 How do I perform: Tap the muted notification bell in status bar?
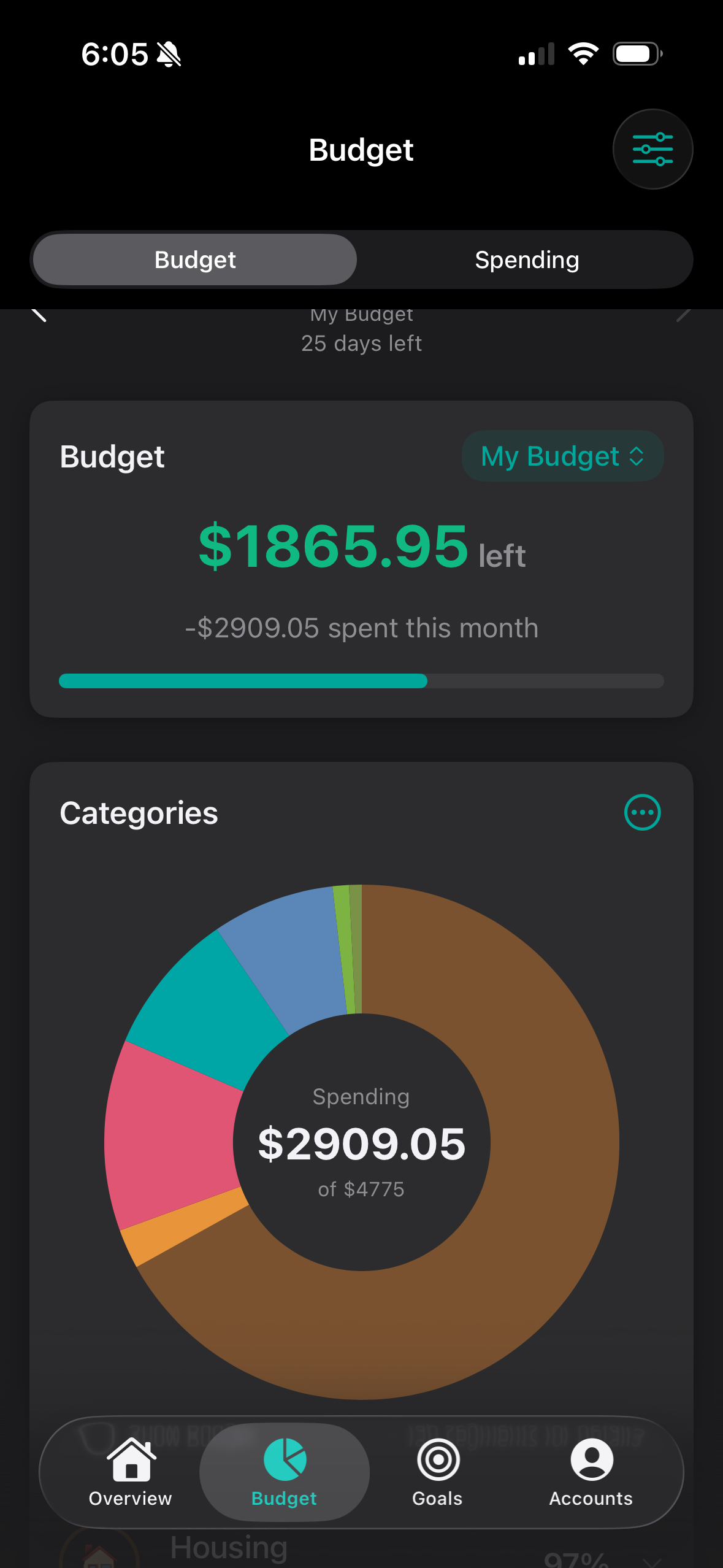(167, 54)
